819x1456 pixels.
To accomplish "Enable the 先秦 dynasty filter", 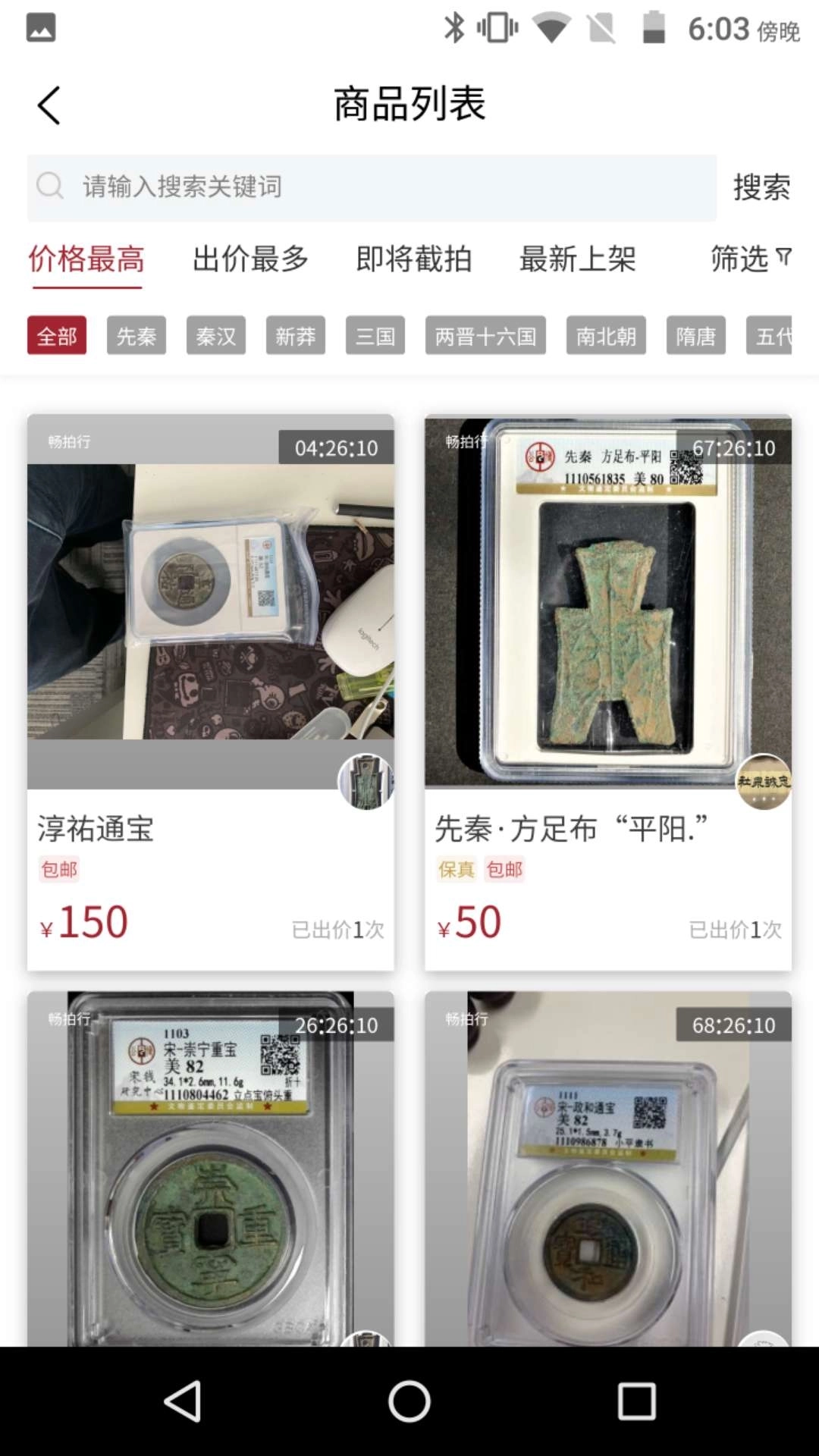I will tap(136, 336).
